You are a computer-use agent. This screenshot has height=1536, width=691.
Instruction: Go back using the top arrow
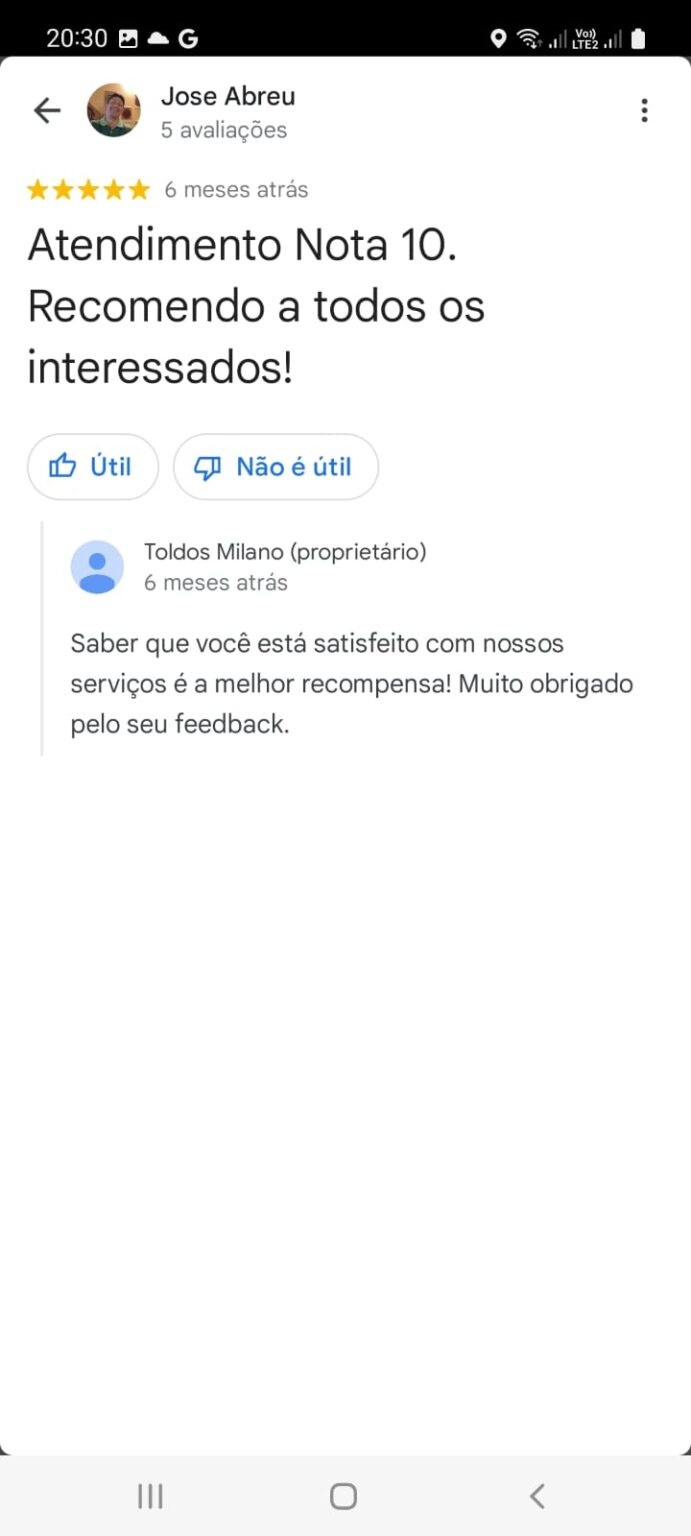click(x=47, y=110)
